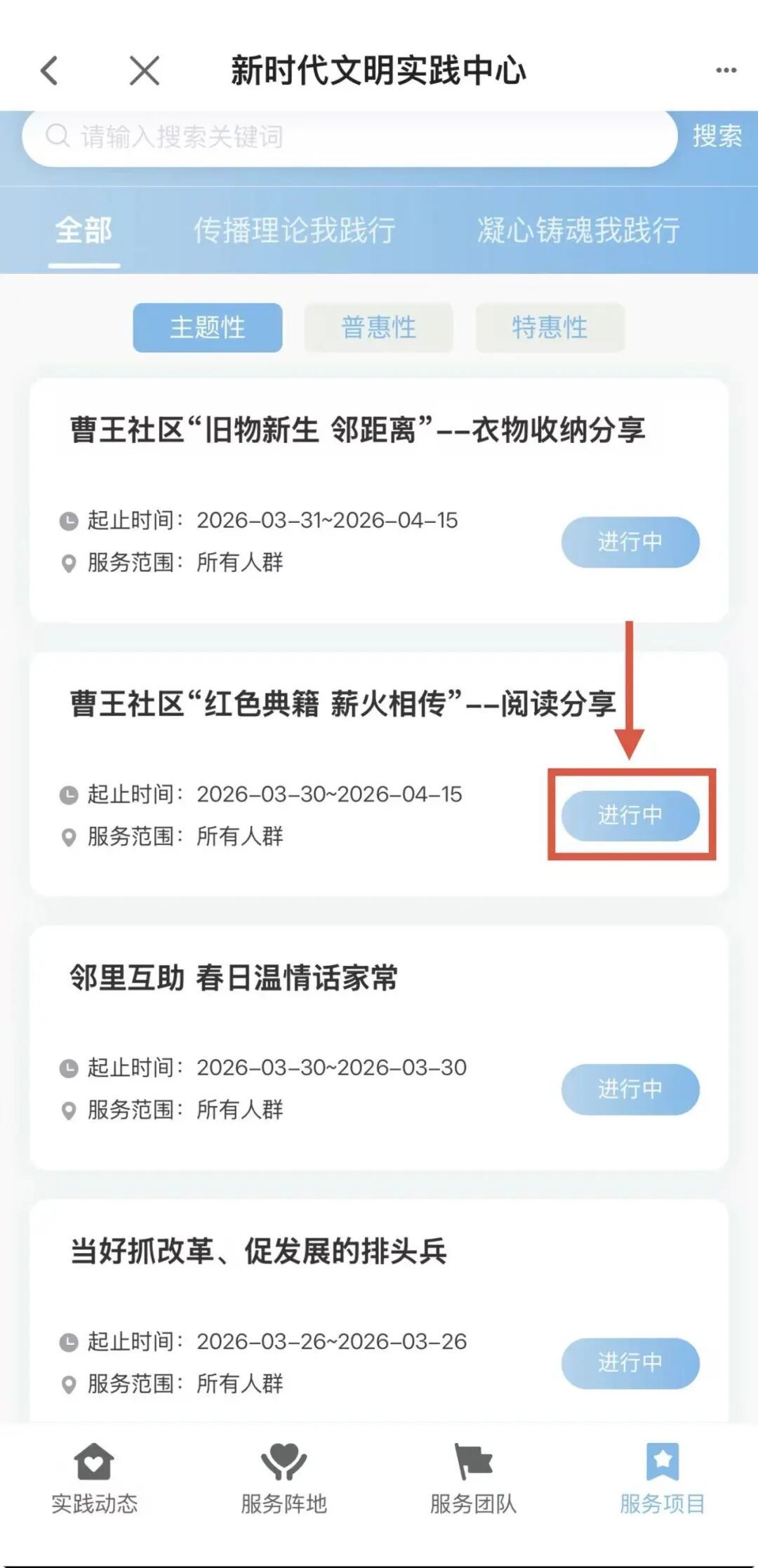
Task: Switch to the 传播理论我践行 tab
Action: pos(294,230)
